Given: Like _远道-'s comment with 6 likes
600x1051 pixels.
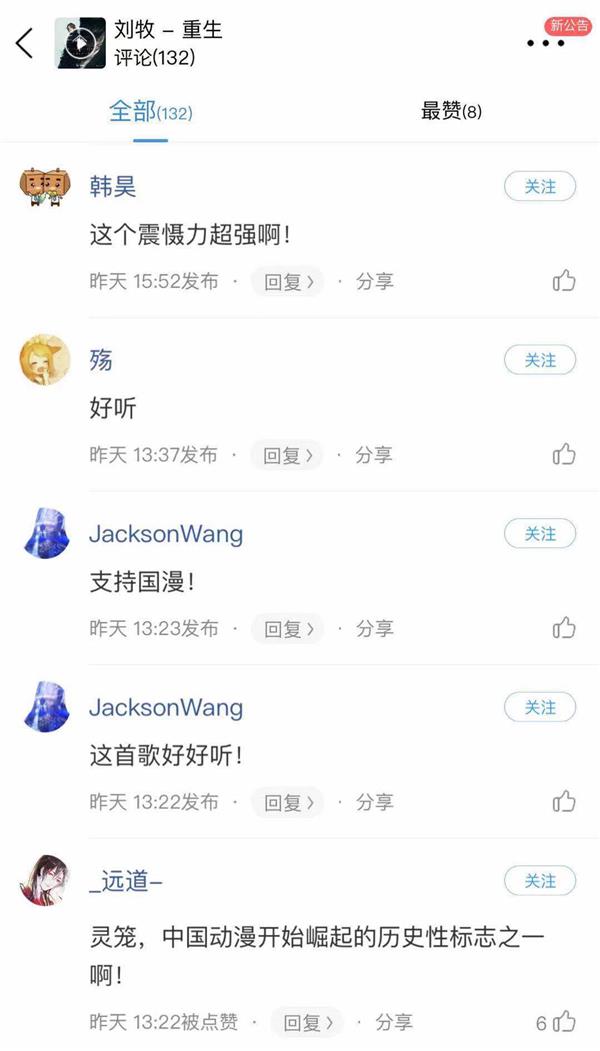Looking at the screenshot, I should [563, 1022].
